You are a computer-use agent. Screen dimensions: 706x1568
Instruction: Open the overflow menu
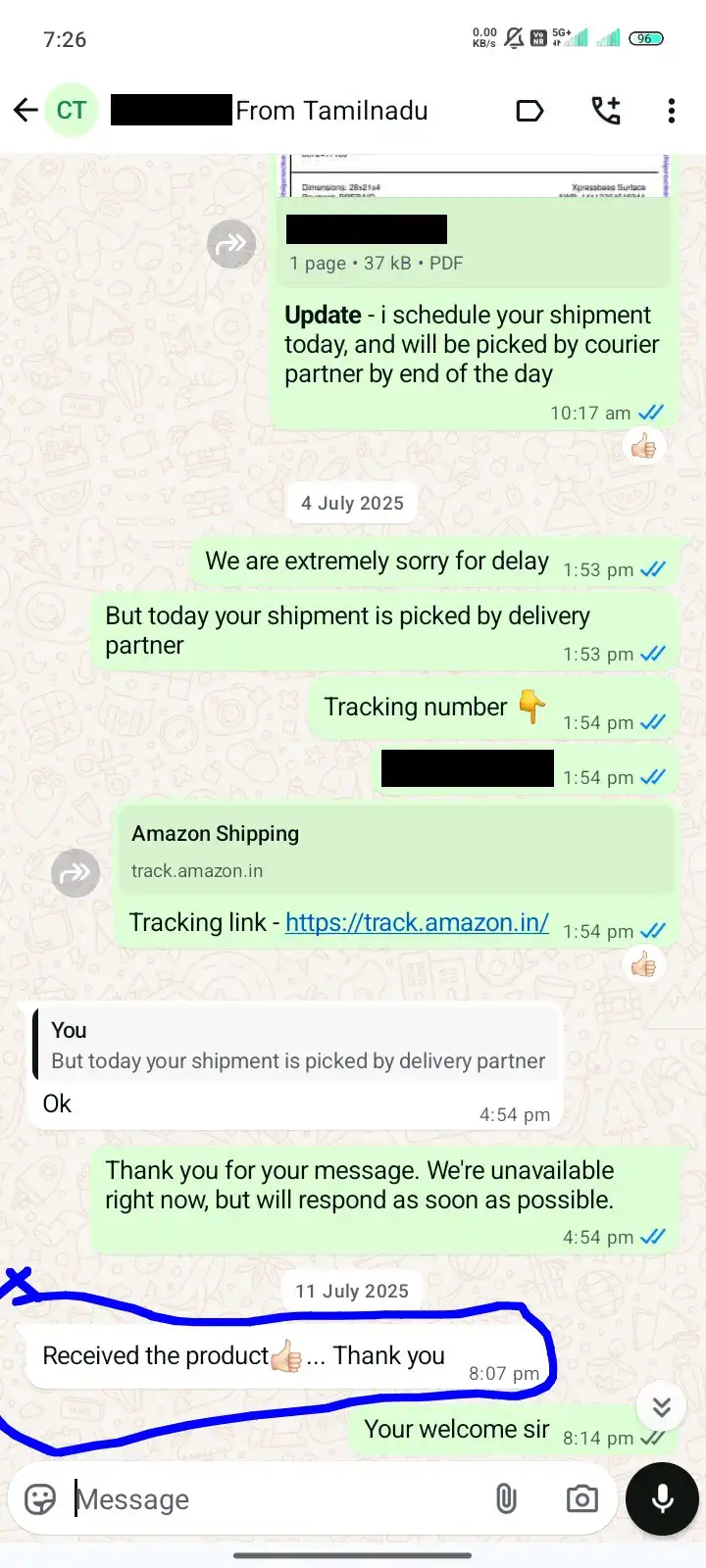(x=672, y=111)
